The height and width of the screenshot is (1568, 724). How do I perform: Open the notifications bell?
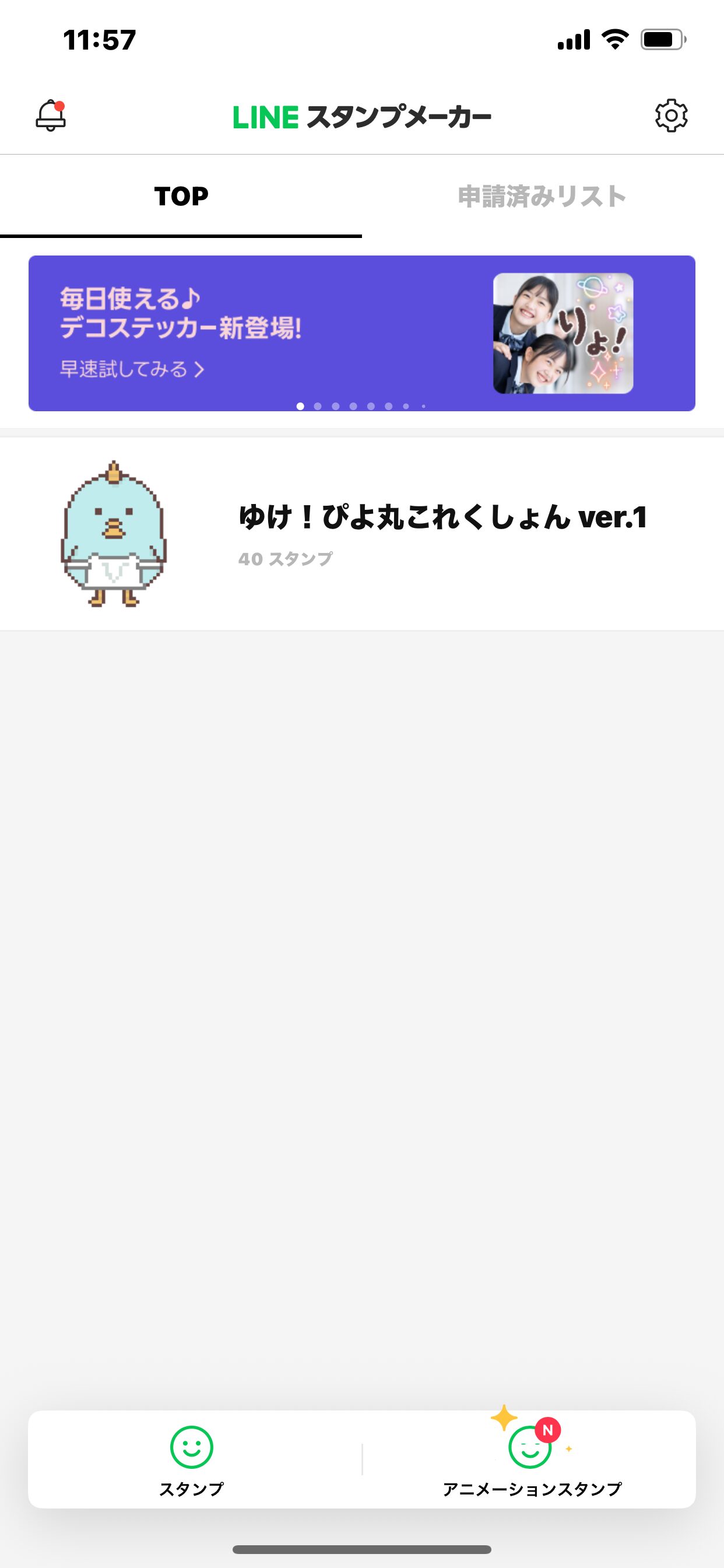(51, 115)
